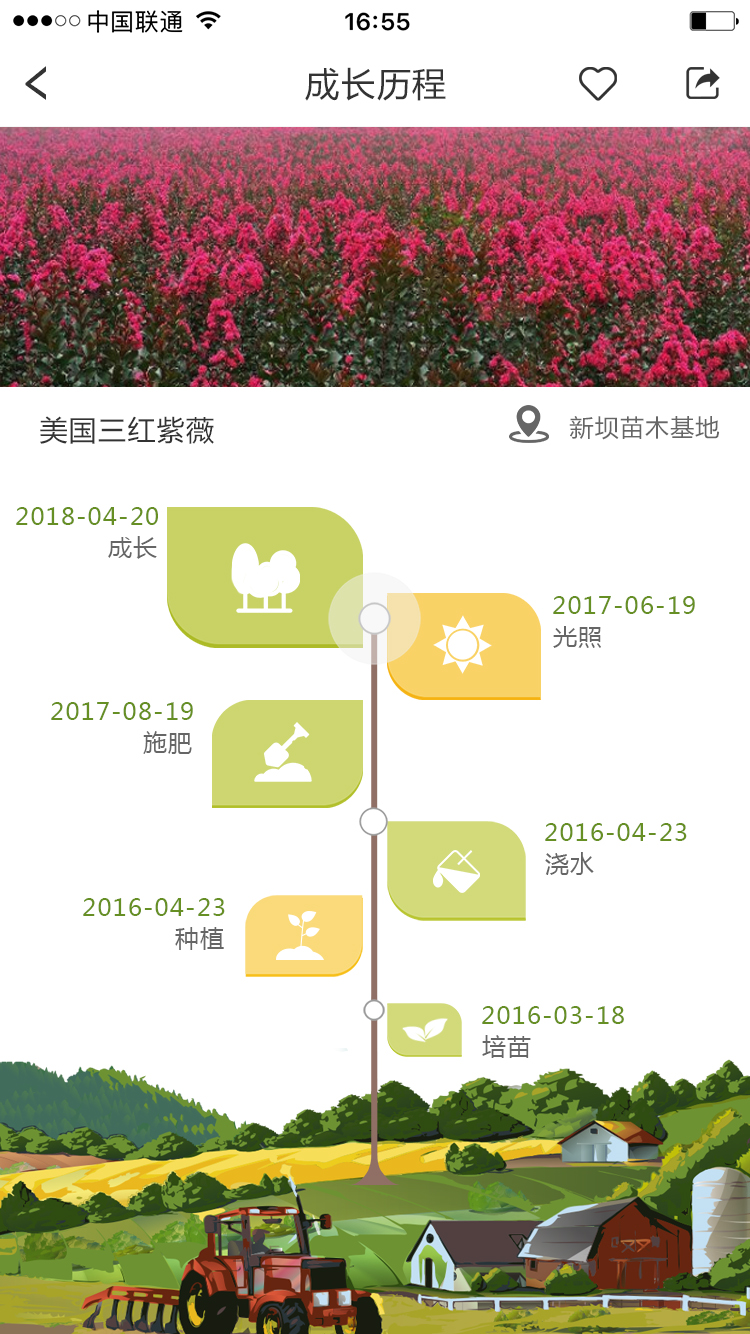Open the 新坝苗木基地 location

614,427
